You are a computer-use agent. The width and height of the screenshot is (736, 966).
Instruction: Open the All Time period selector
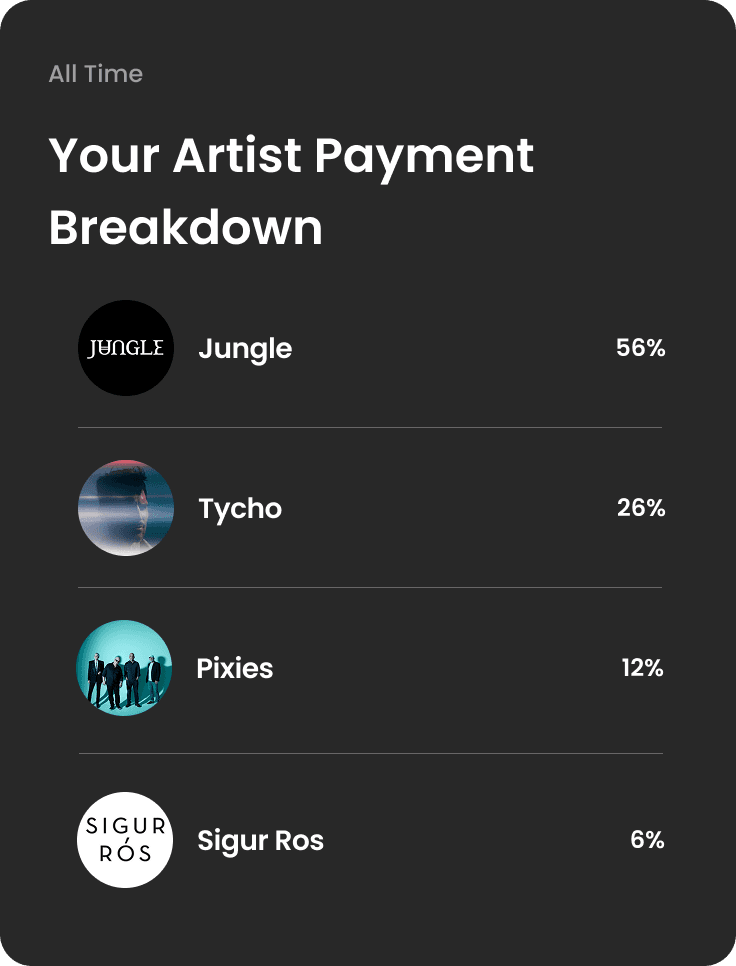click(x=96, y=73)
